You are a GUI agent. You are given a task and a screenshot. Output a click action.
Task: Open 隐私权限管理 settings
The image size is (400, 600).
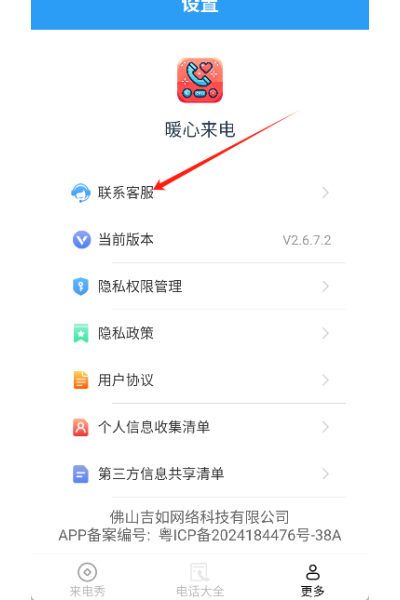pos(200,286)
